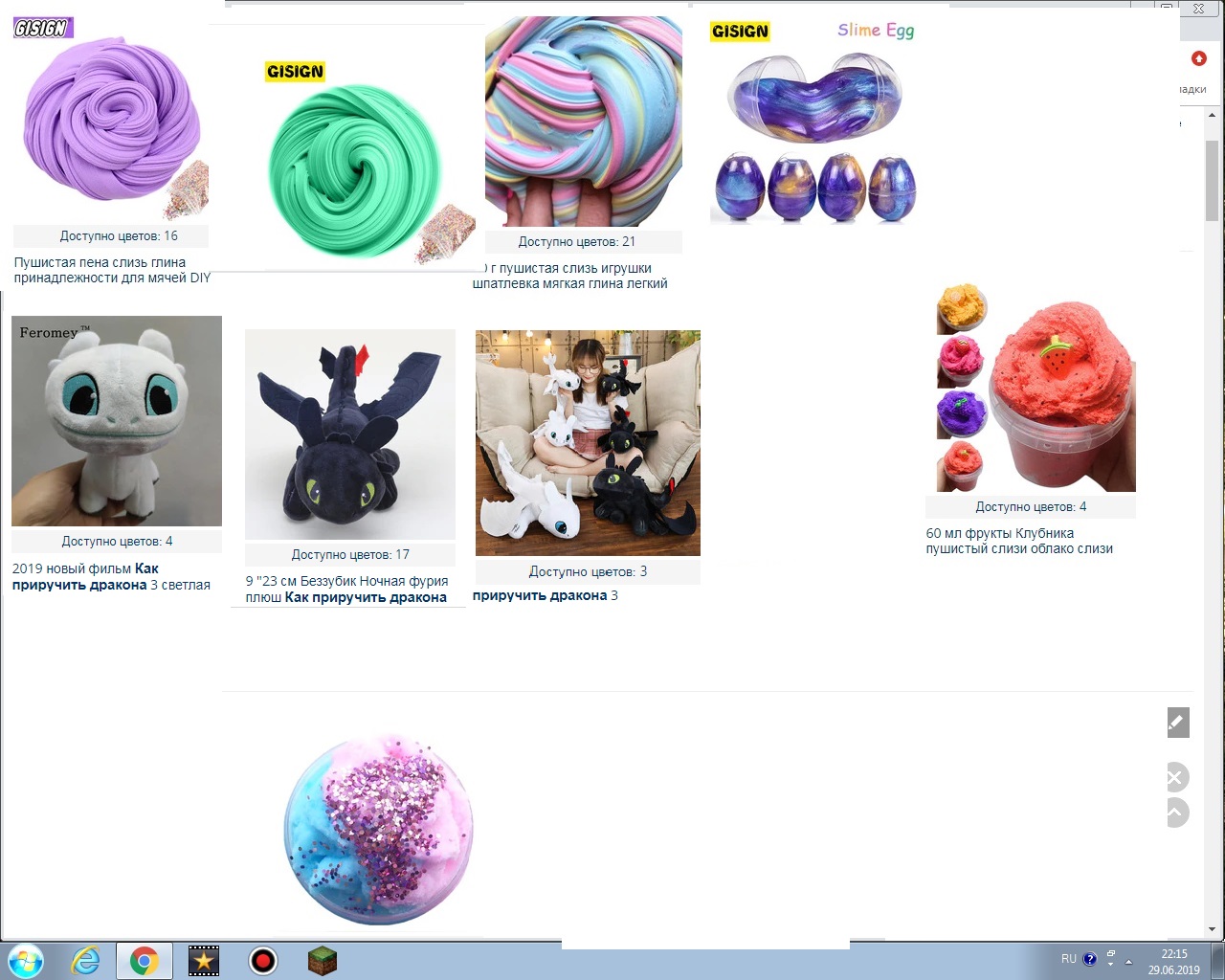Open the Minecraft block taskbar icon

click(323, 961)
